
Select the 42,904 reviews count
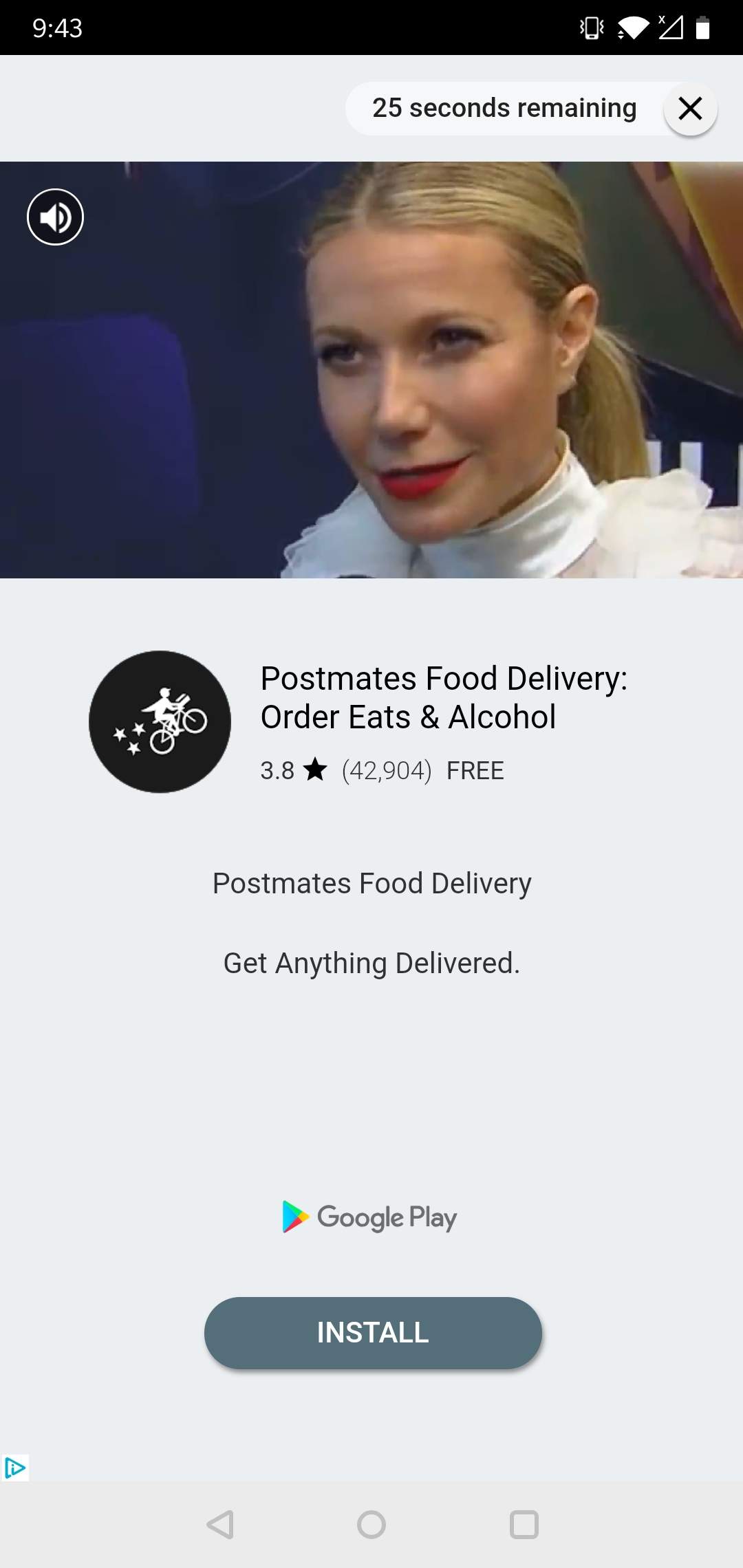click(387, 770)
